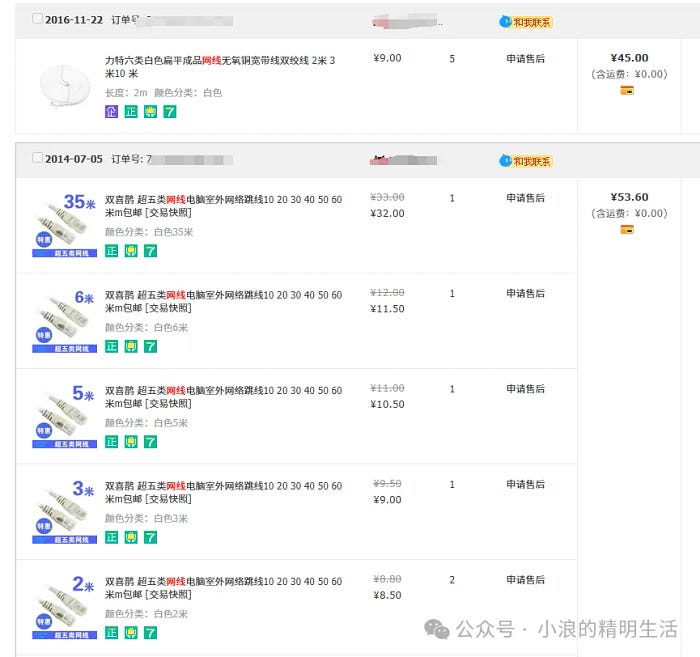Select the checkbox for the 2016-11-22 order

click(x=38, y=19)
